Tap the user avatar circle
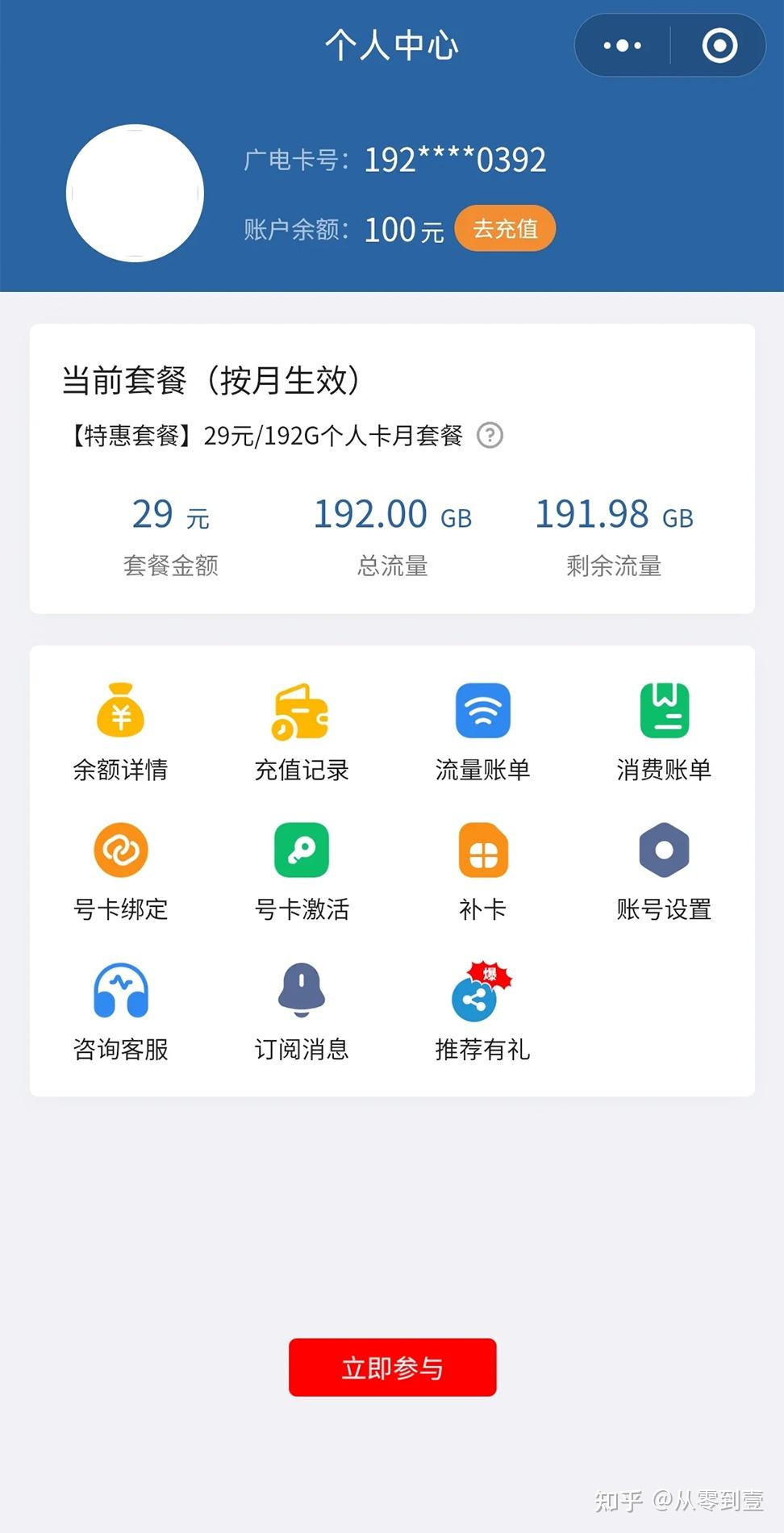784x1533 pixels. tap(136, 192)
